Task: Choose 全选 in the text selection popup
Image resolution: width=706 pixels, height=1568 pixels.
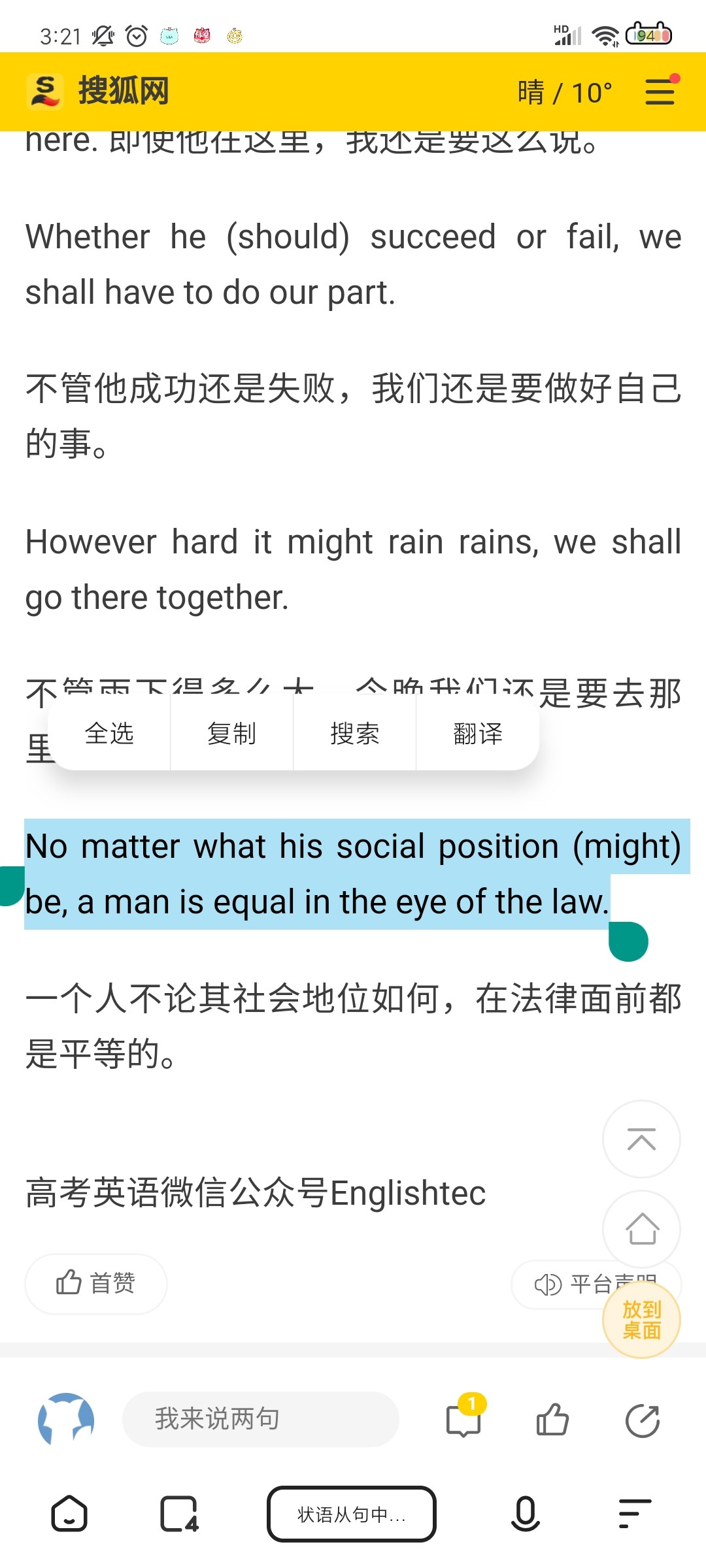Action: [x=109, y=734]
